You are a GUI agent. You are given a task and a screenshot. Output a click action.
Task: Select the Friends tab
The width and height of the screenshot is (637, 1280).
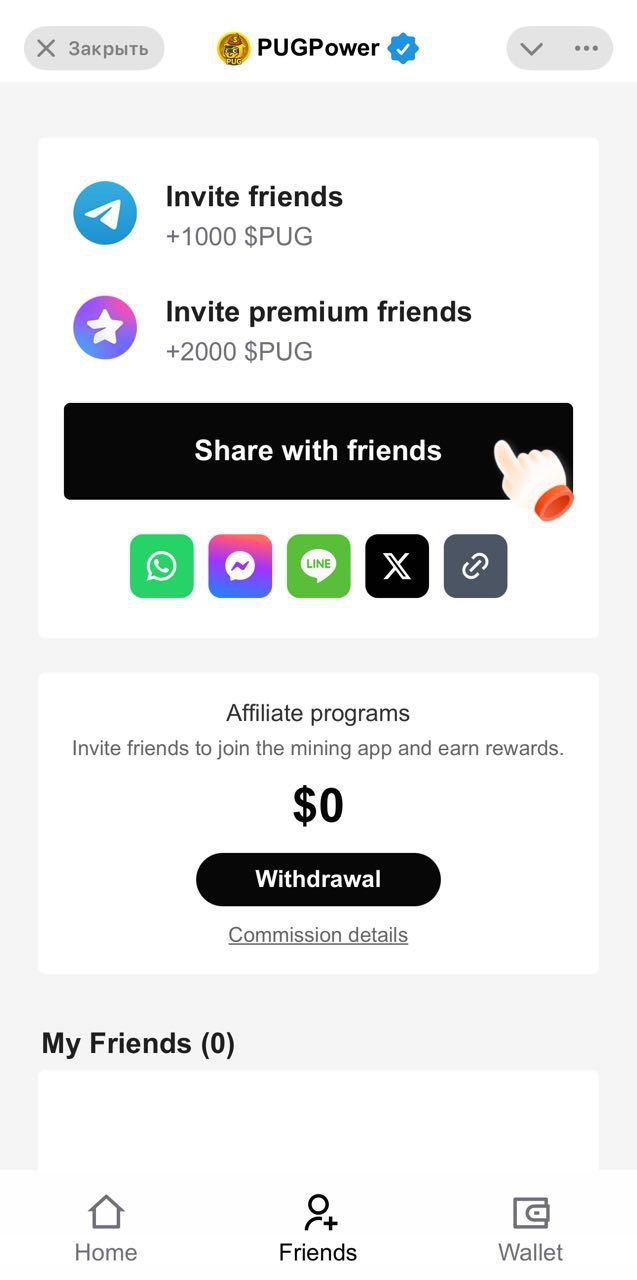coord(318,1228)
